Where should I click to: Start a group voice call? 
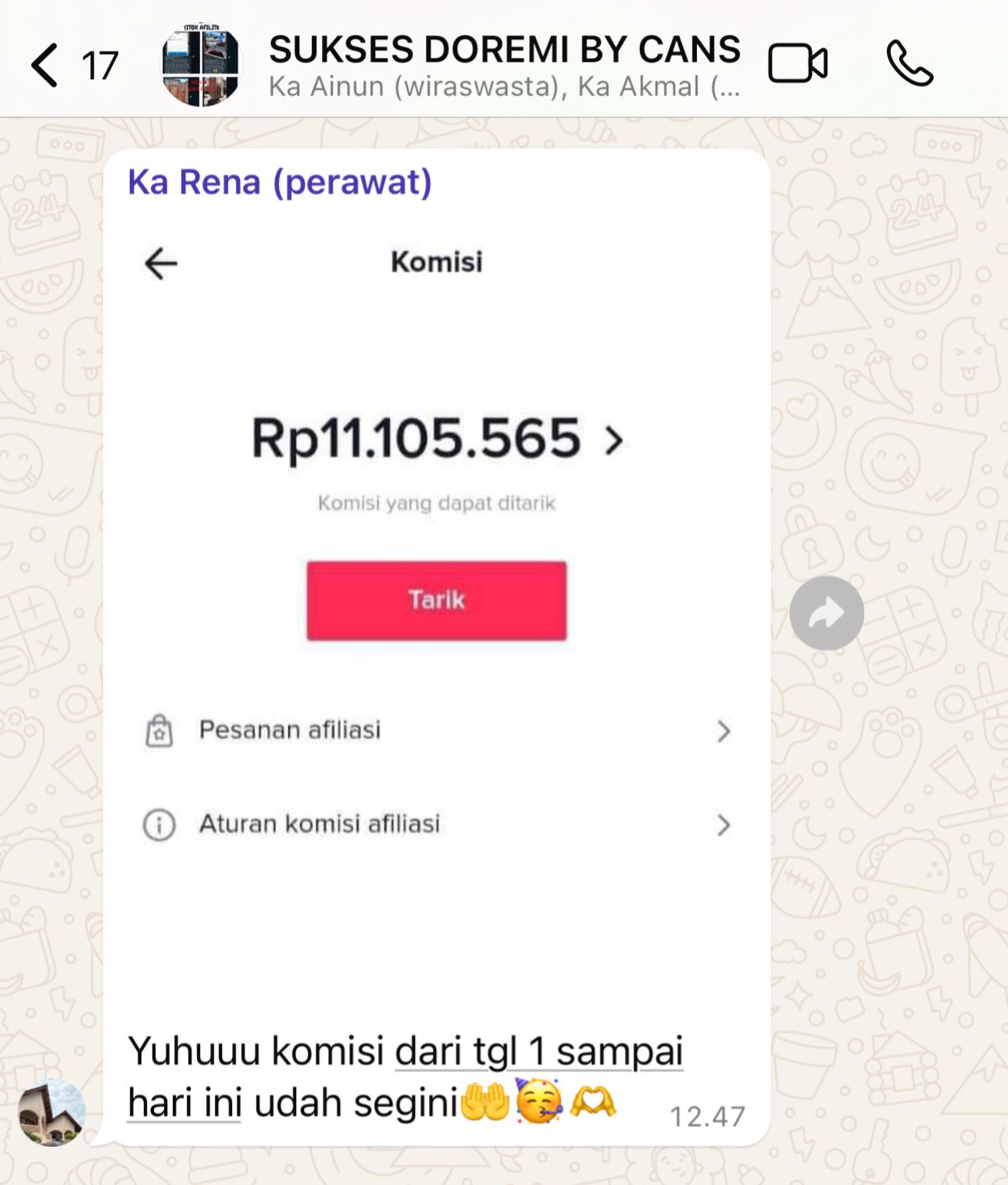(909, 64)
